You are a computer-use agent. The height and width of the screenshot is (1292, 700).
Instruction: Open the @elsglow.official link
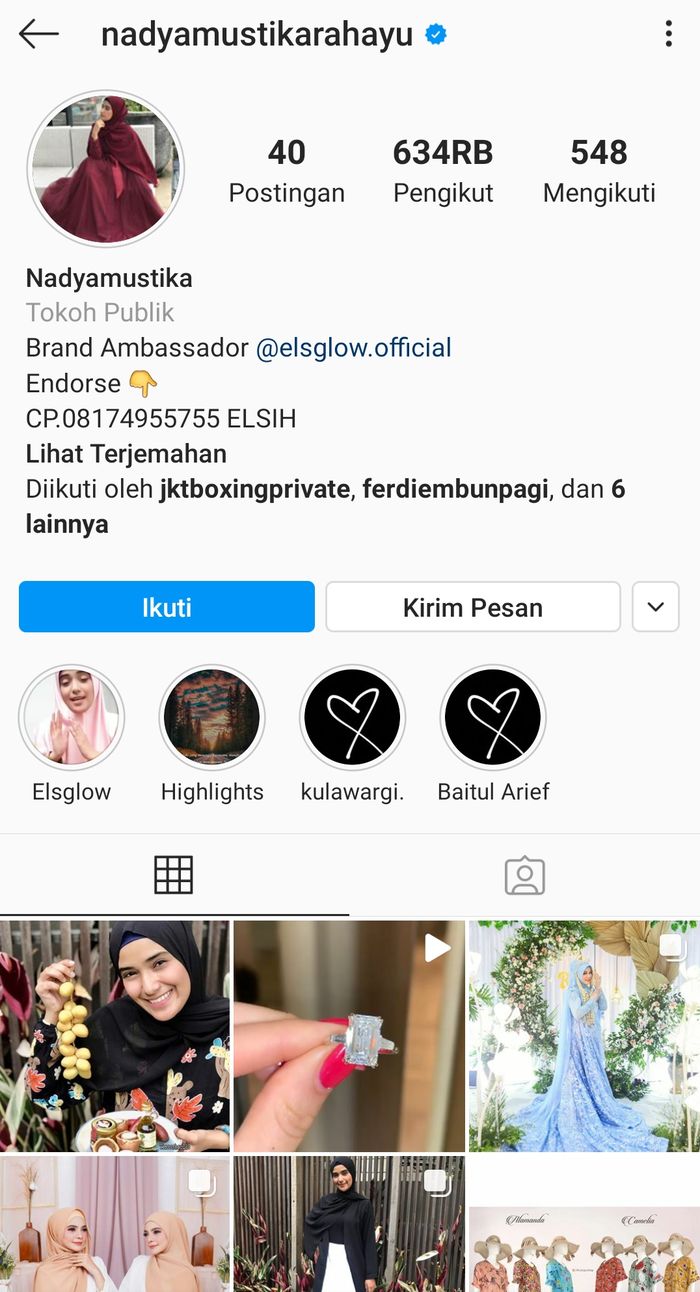coord(354,348)
